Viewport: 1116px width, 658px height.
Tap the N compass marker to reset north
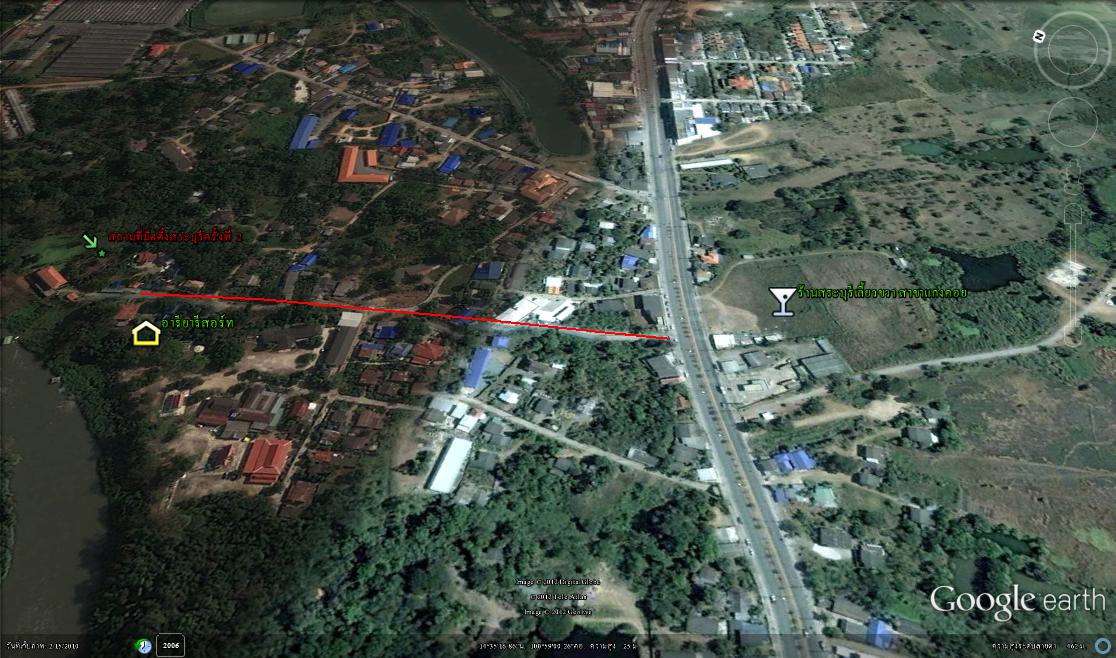(x=1040, y=37)
